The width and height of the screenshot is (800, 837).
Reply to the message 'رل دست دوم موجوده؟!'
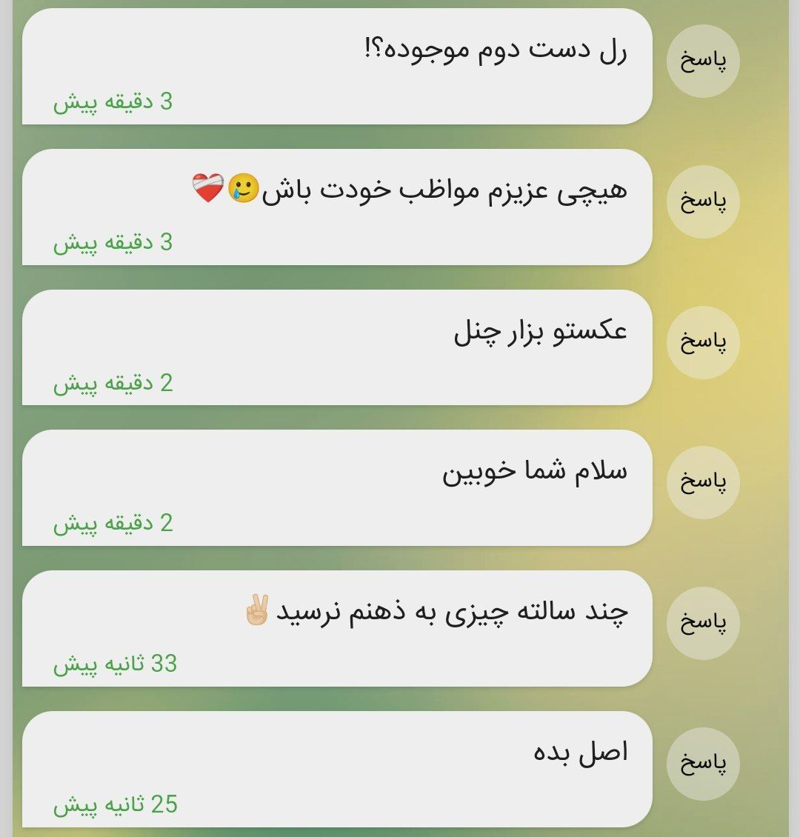(703, 61)
